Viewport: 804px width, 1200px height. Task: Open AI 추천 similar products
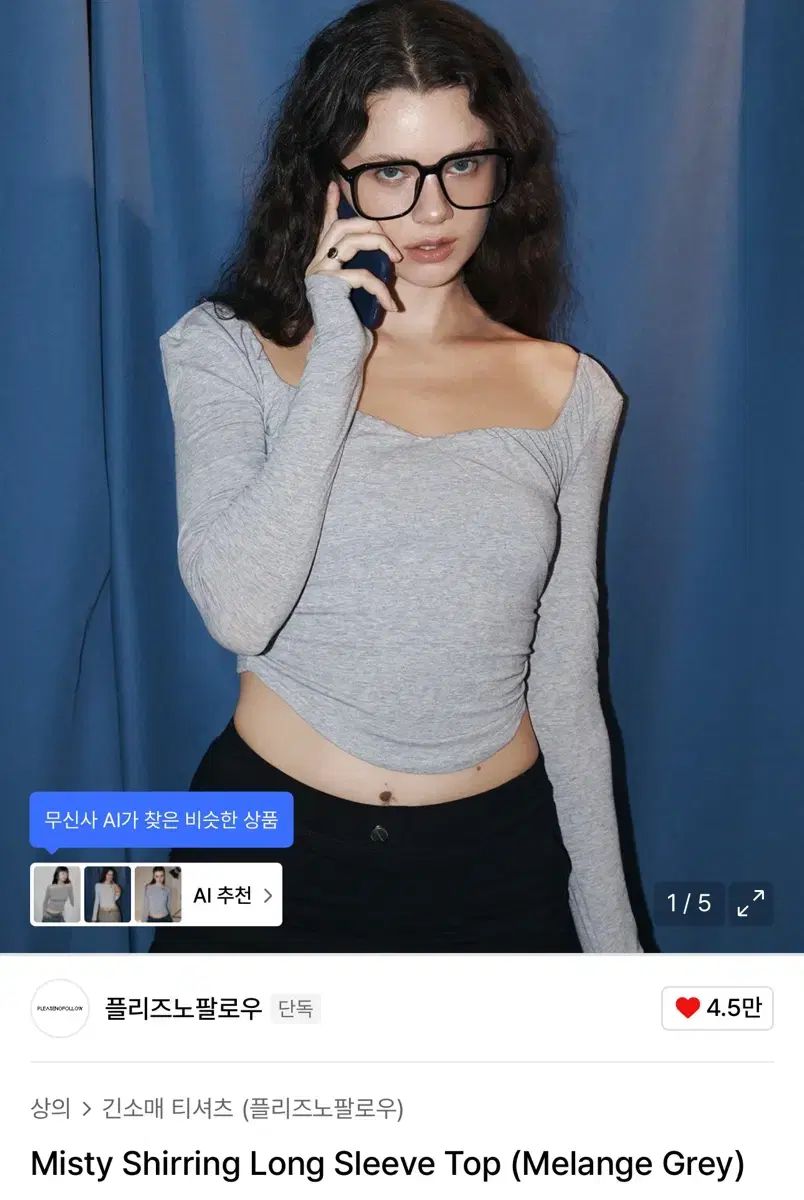click(232, 895)
